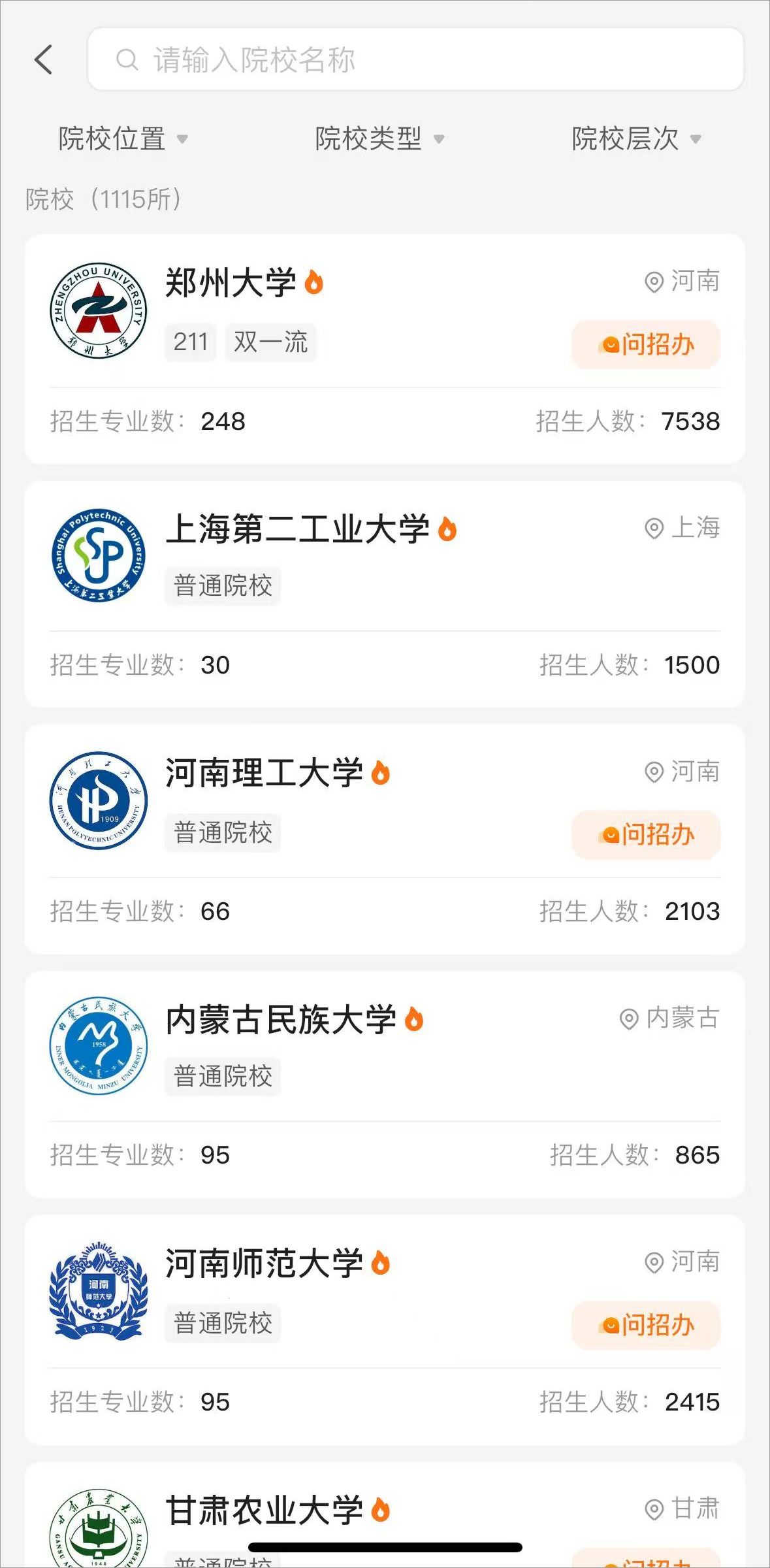The width and height of the screenshot is (770, 1568).
Task: Expand the 院校位置 filter dropdown
Action: (x=123, y=139)
